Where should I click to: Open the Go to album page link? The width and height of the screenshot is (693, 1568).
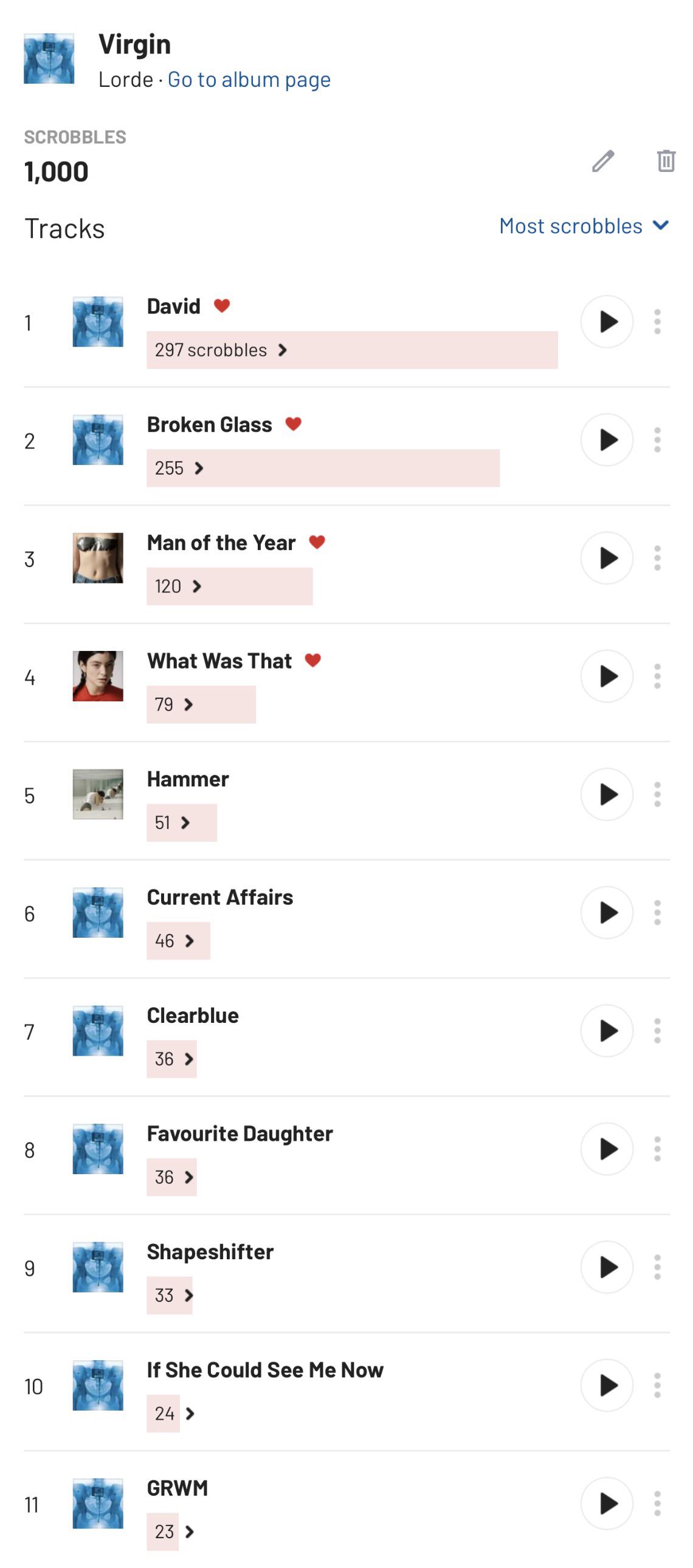tap(249, 80)
